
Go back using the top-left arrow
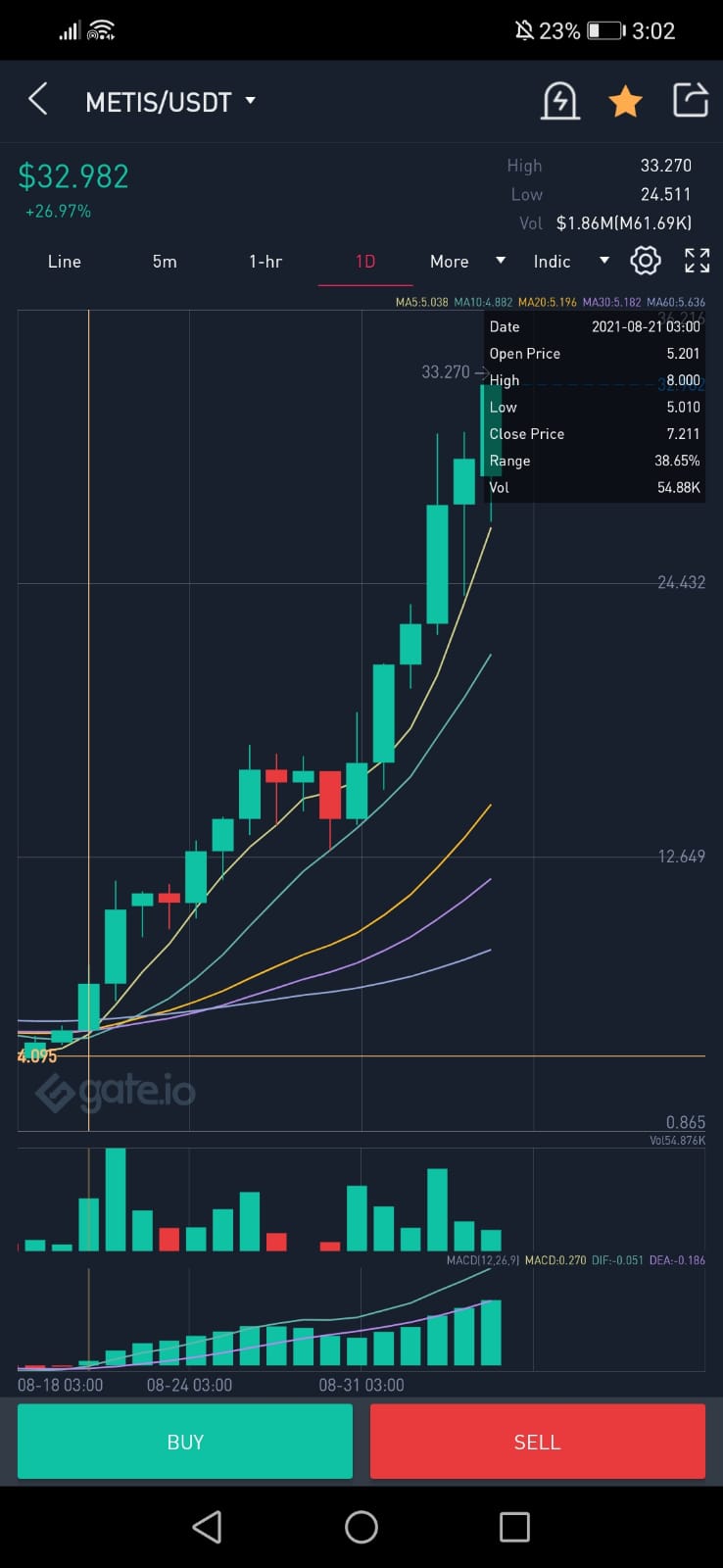[38, 100]
